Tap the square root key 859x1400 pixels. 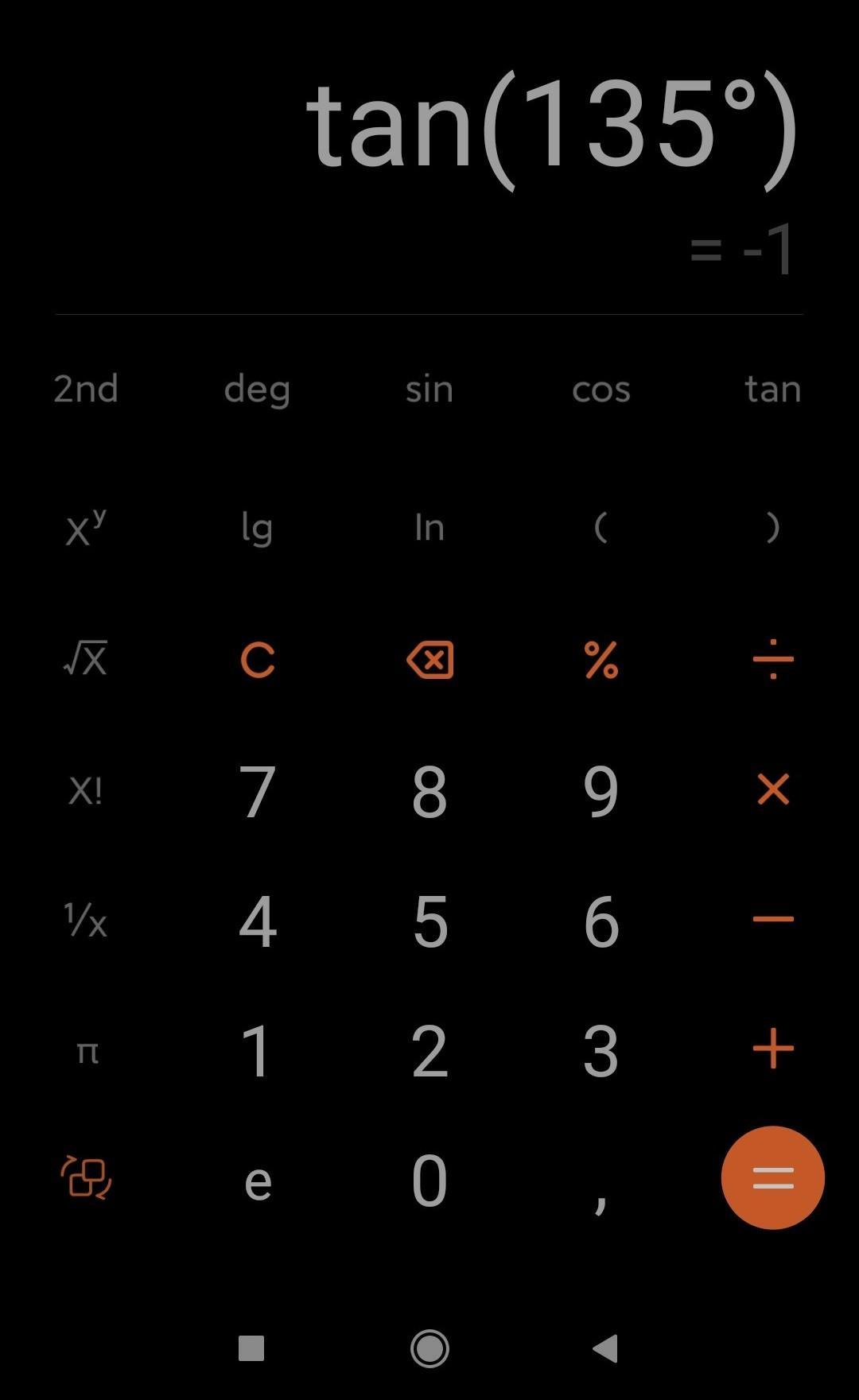86,658
